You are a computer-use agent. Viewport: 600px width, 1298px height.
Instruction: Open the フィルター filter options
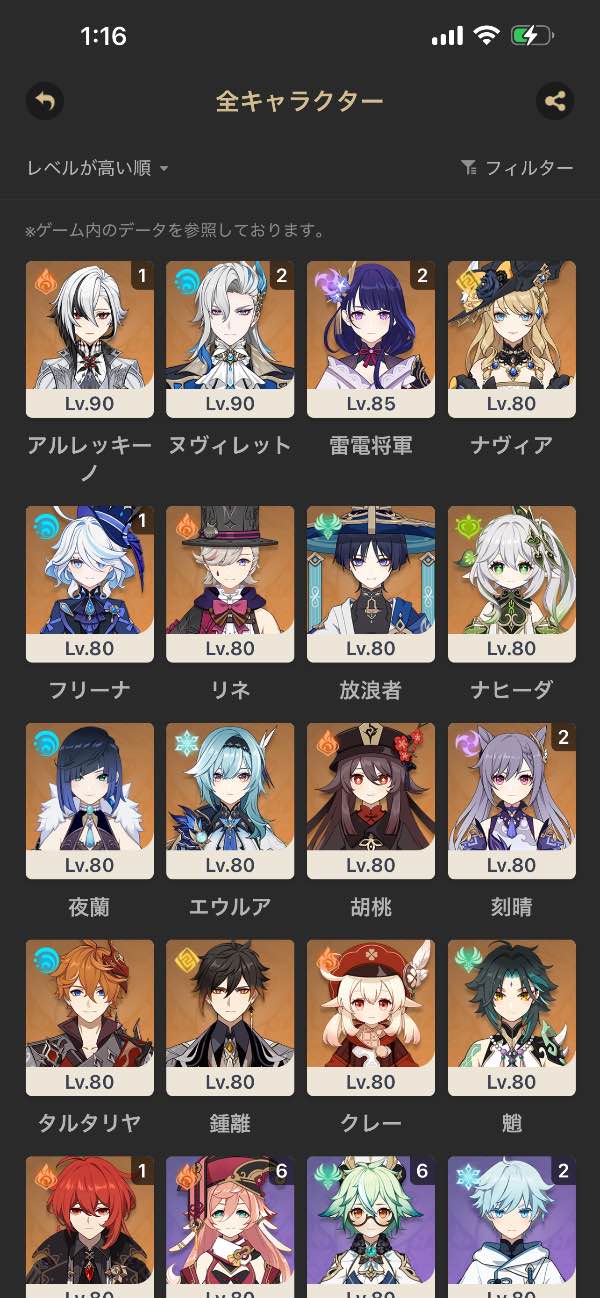(517, 168)
